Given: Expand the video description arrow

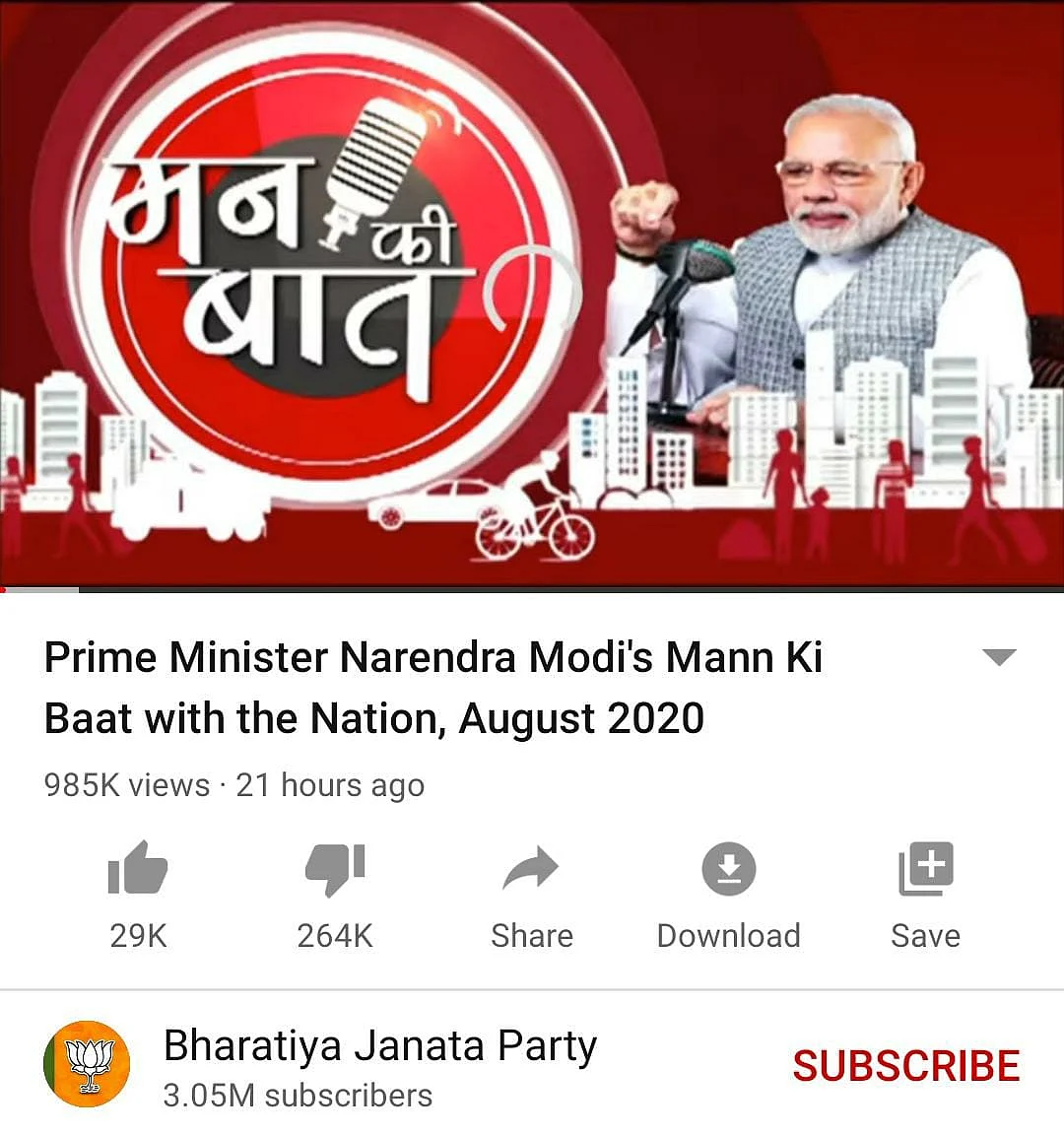Looking at the screenshot, I should pos(999,657).
